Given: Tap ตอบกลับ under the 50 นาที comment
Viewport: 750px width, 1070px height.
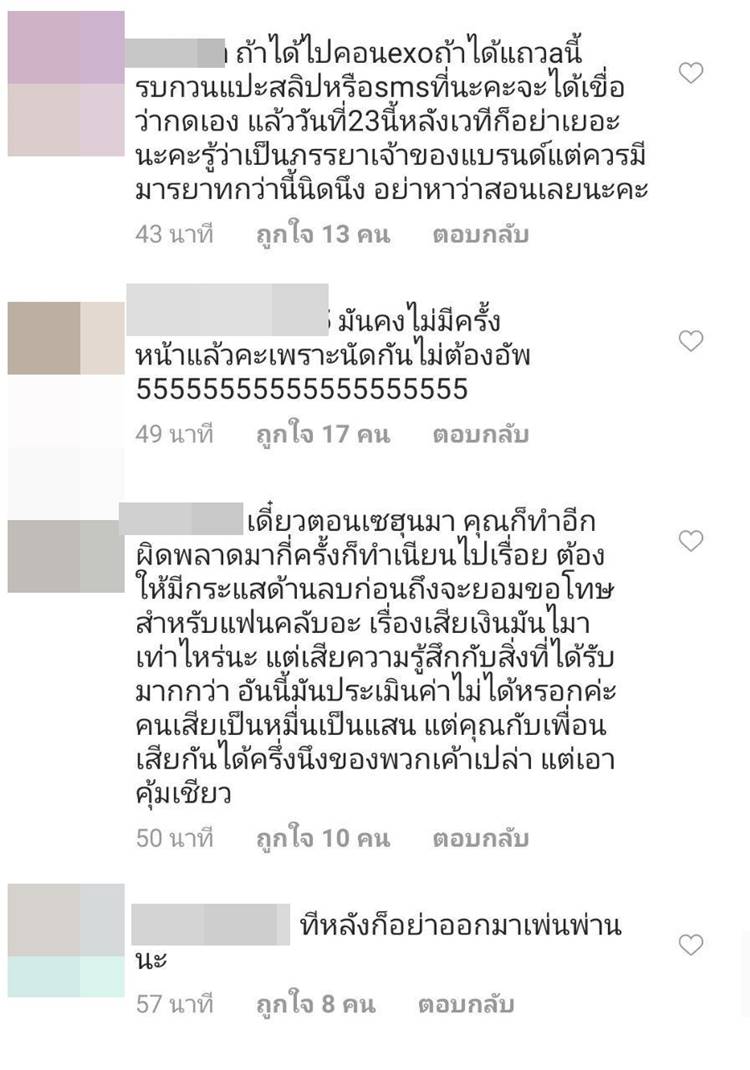Looking at the screenshot, I should [x=480, y=838].
